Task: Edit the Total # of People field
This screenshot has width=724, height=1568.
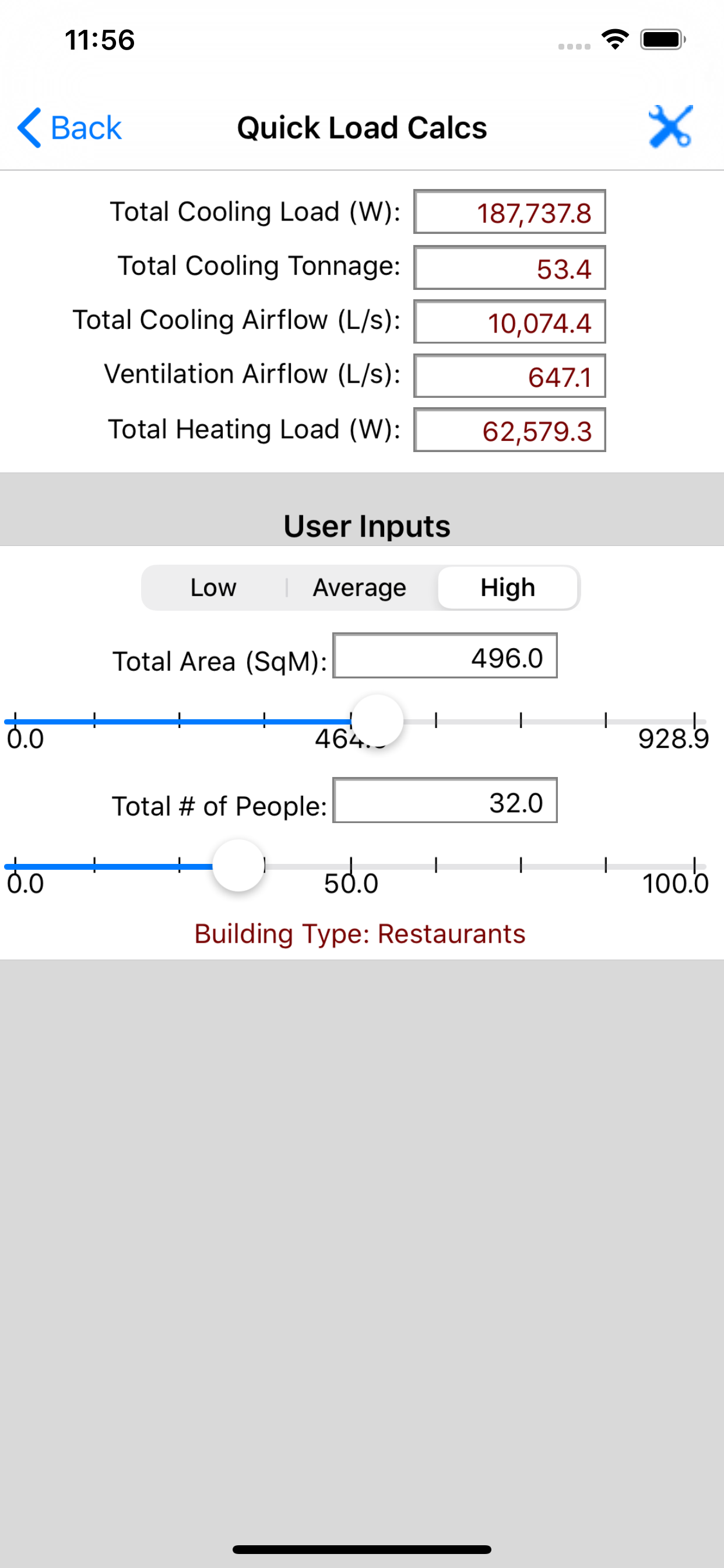Action: pos(445,800)
